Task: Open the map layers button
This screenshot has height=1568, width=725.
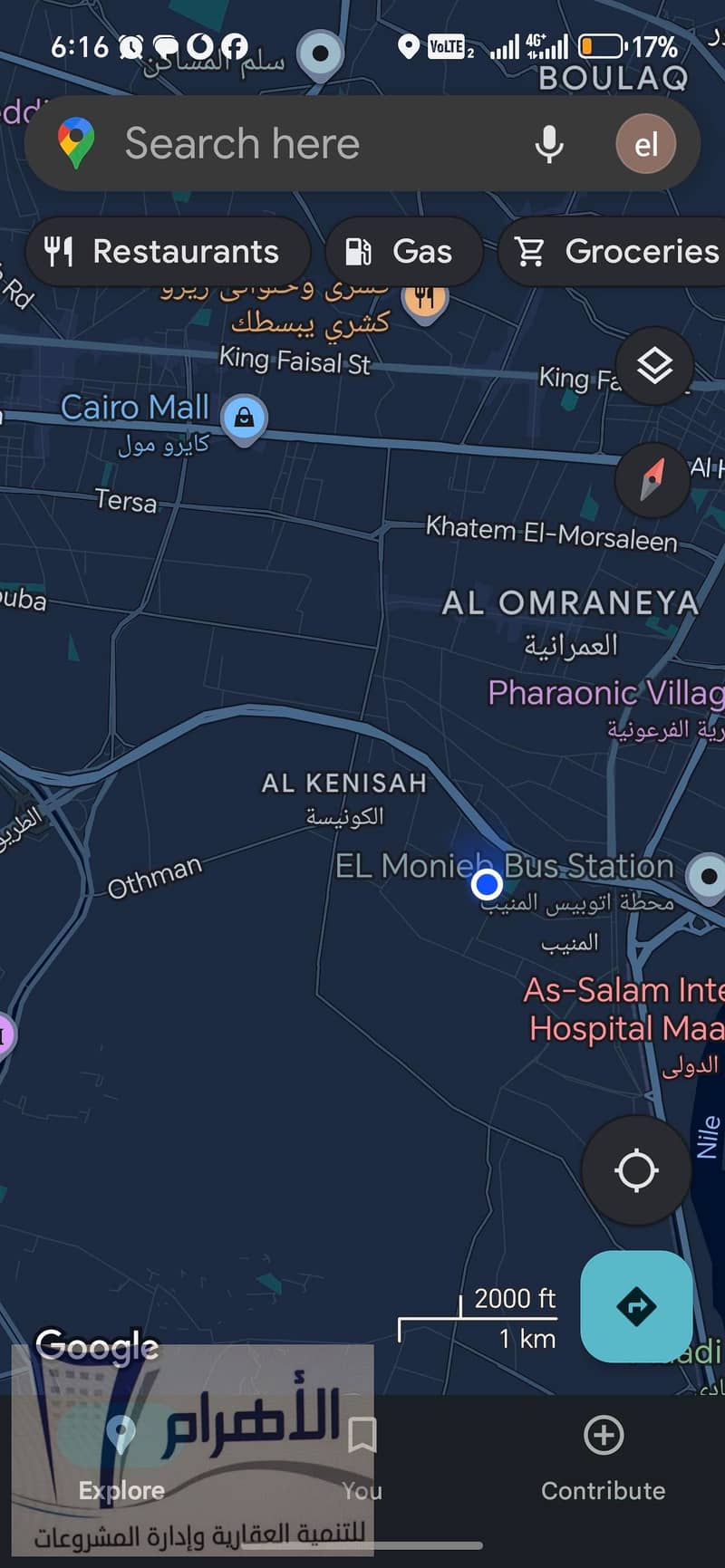Action: 654,367
